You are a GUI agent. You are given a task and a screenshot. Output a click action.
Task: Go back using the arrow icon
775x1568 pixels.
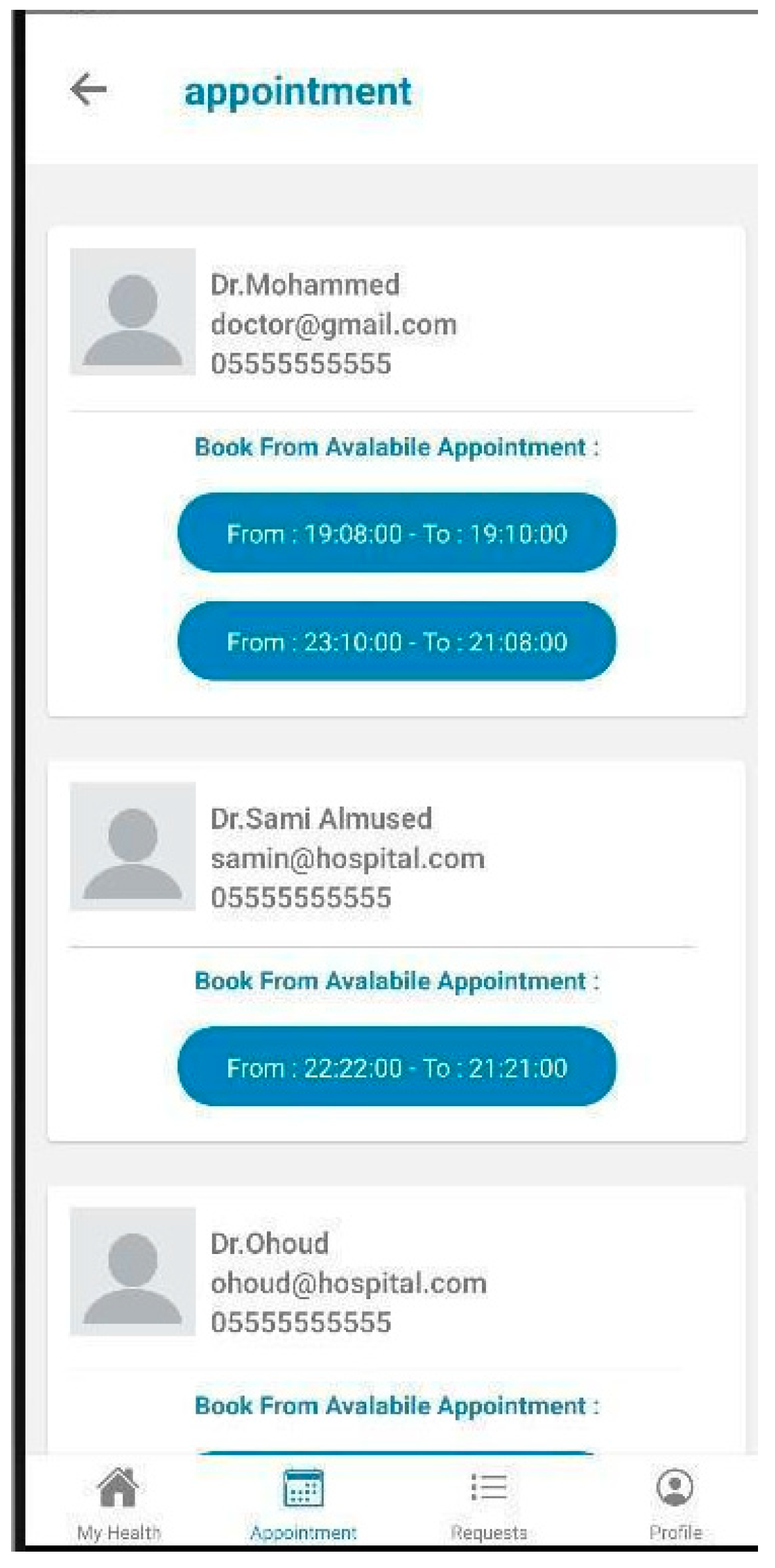[x=88, y=90]
